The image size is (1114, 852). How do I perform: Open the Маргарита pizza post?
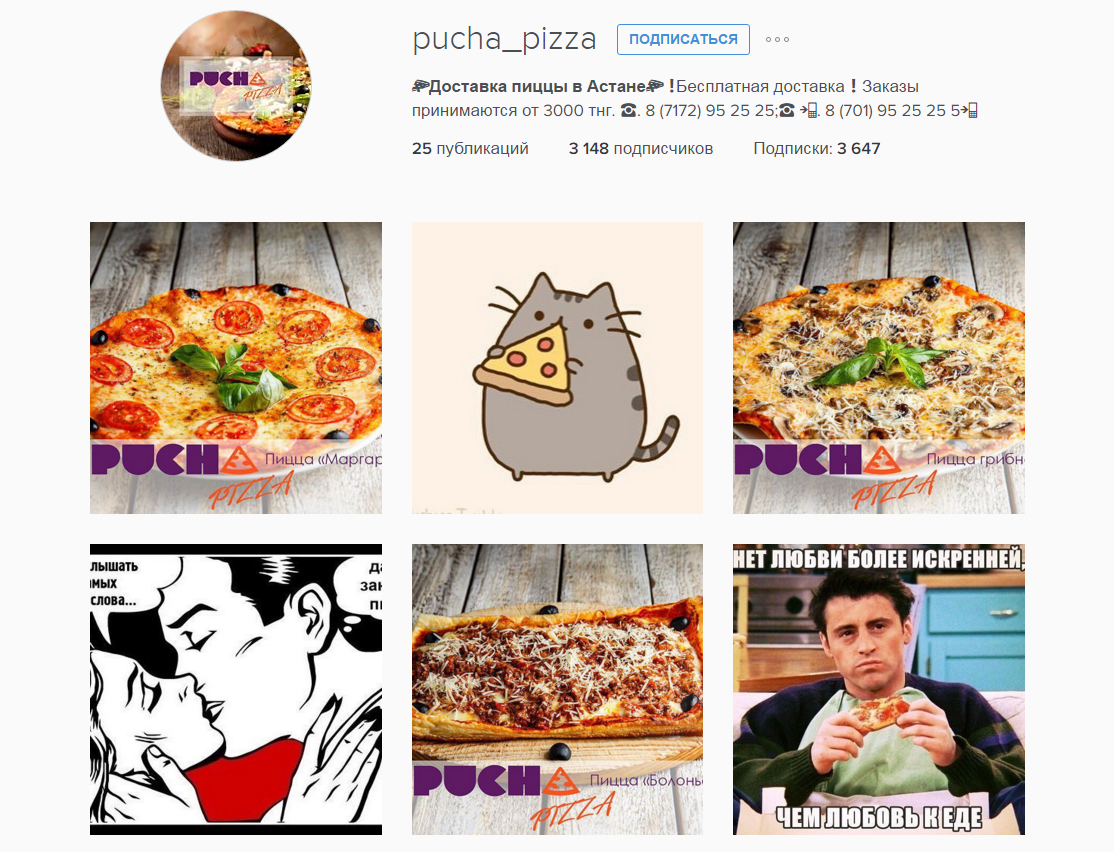(x=236, y=367)
